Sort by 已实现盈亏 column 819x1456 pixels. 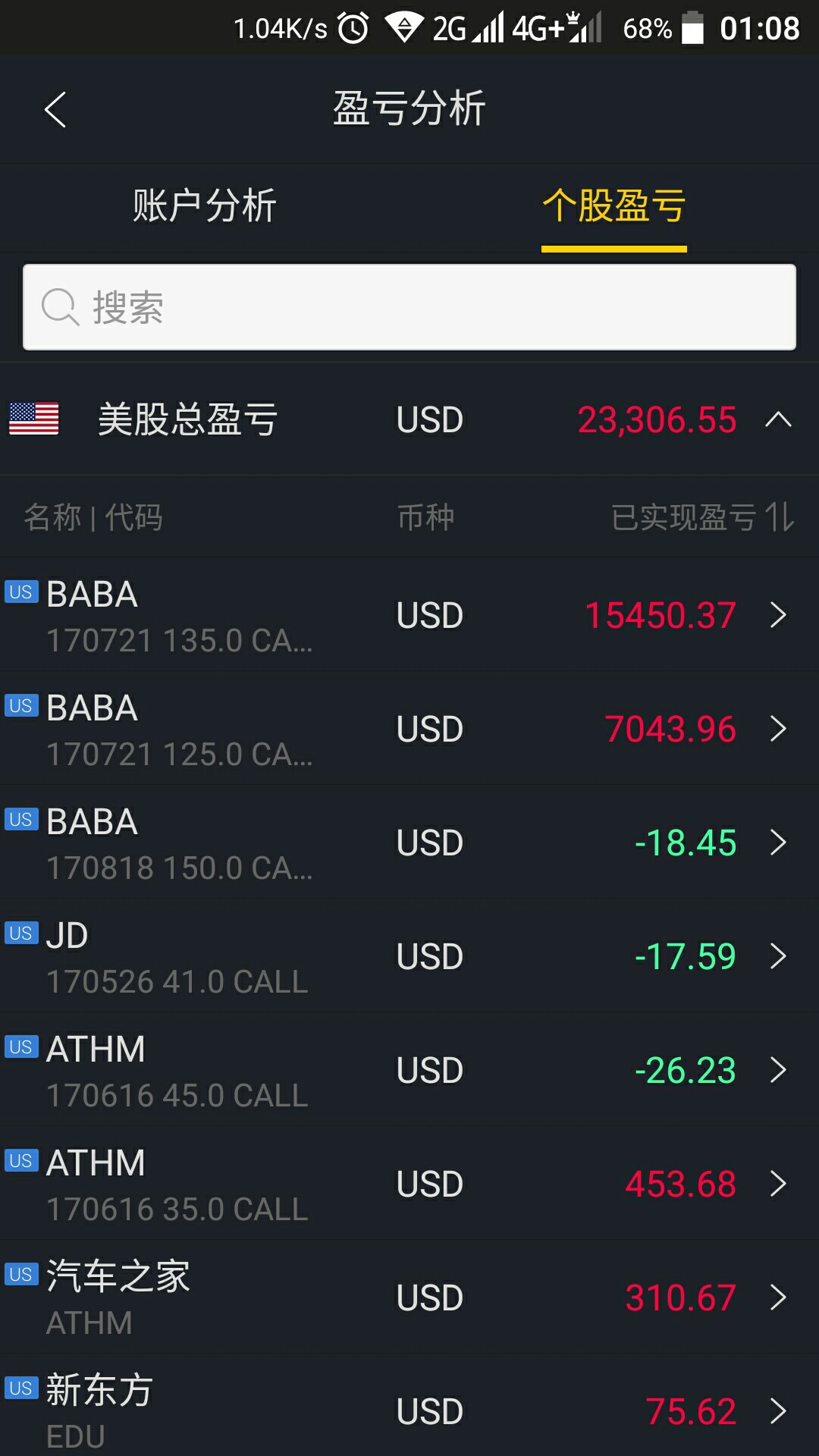[x=702, y=517]
